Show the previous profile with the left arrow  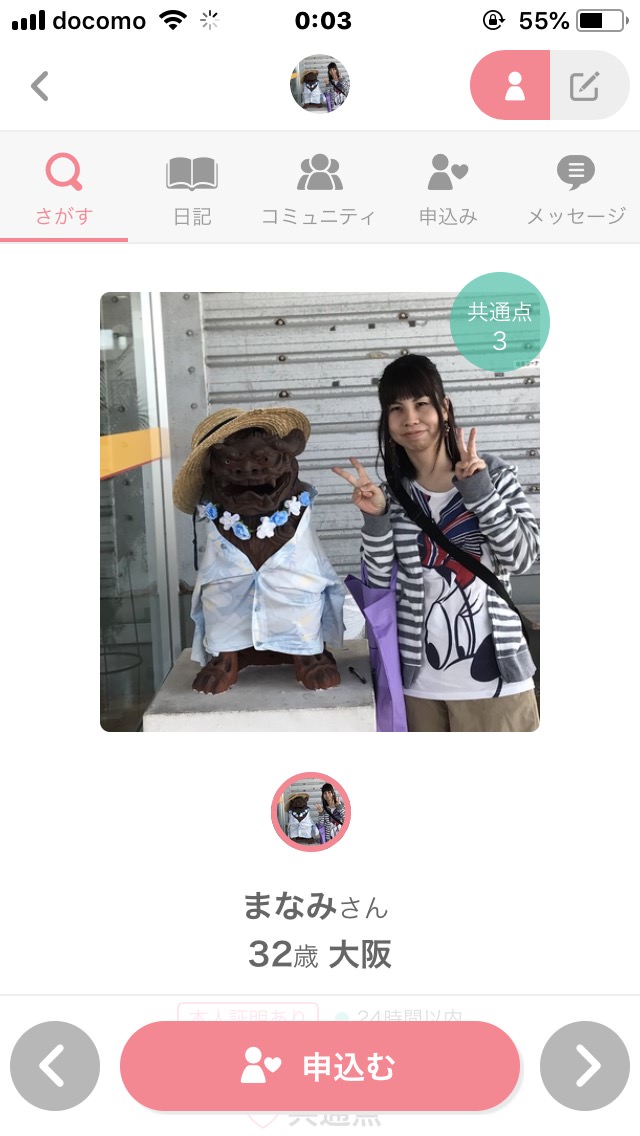coord(55,1066)
